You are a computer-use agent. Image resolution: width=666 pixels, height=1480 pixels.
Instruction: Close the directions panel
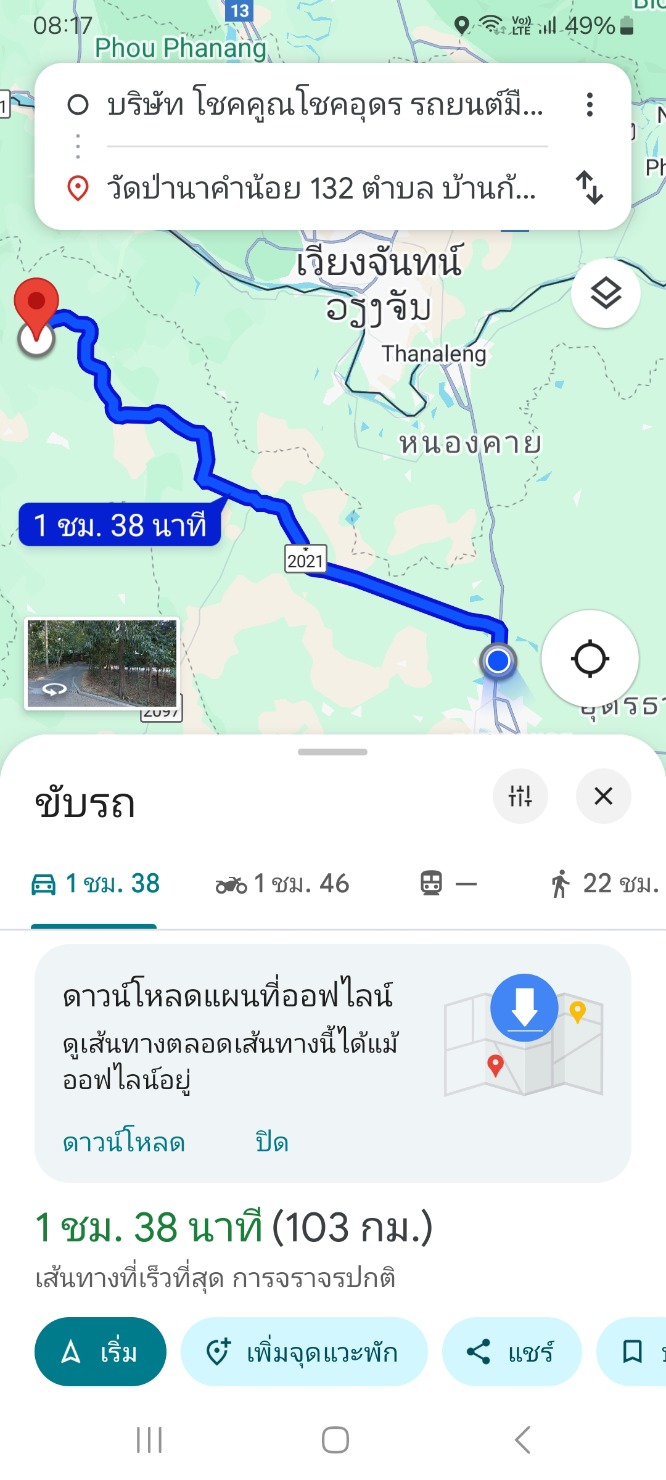click(603, 796)
